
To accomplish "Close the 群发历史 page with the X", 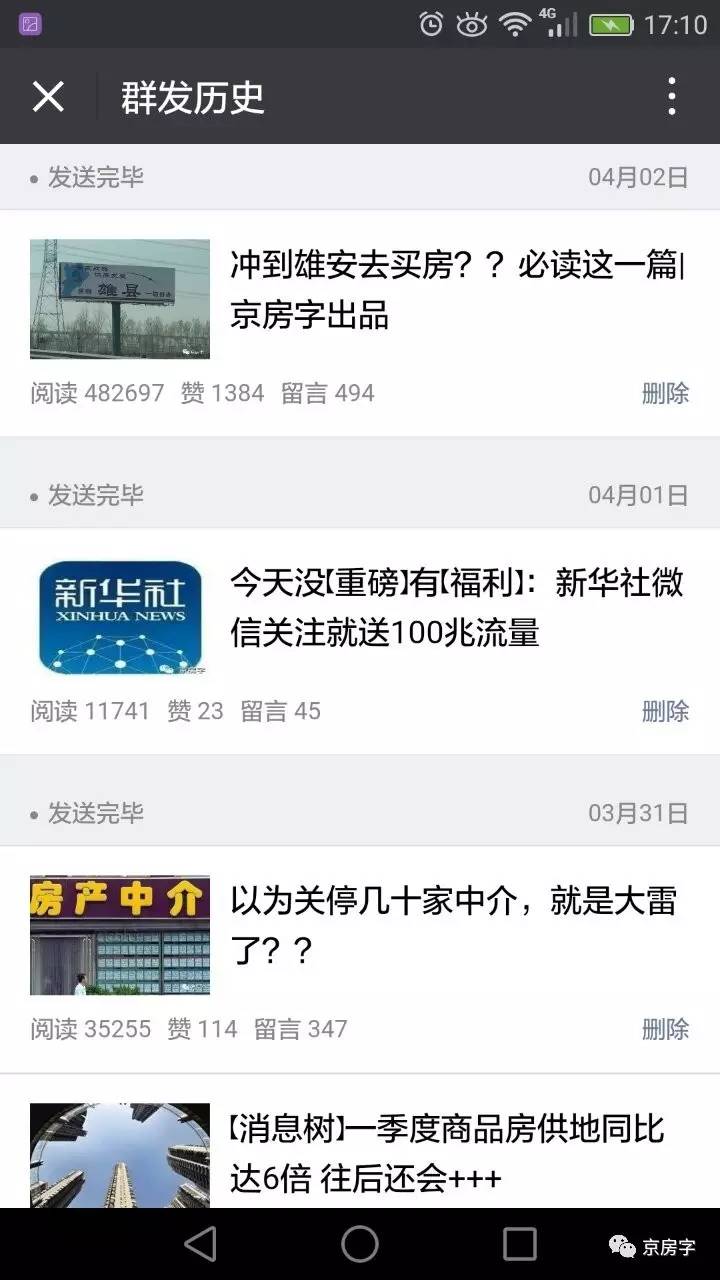I will (x=47, y=96).
